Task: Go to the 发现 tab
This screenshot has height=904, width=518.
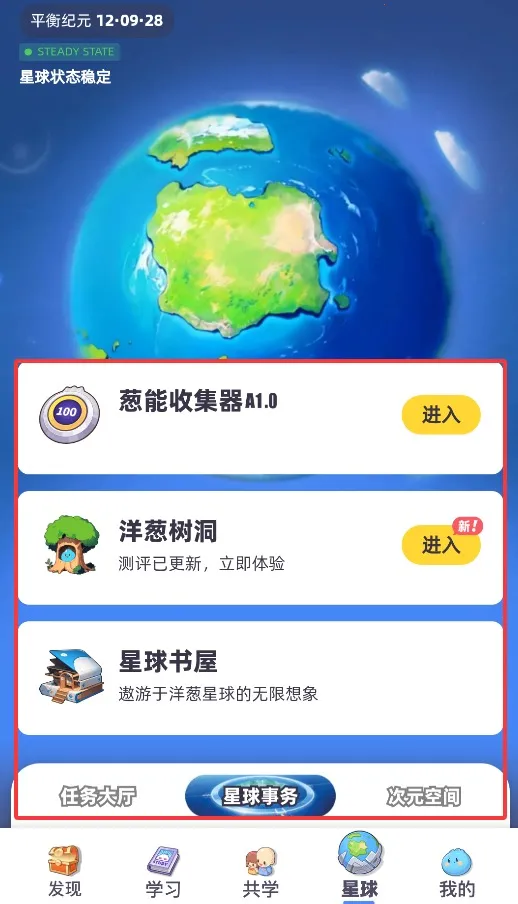Action: pos(65,871)
